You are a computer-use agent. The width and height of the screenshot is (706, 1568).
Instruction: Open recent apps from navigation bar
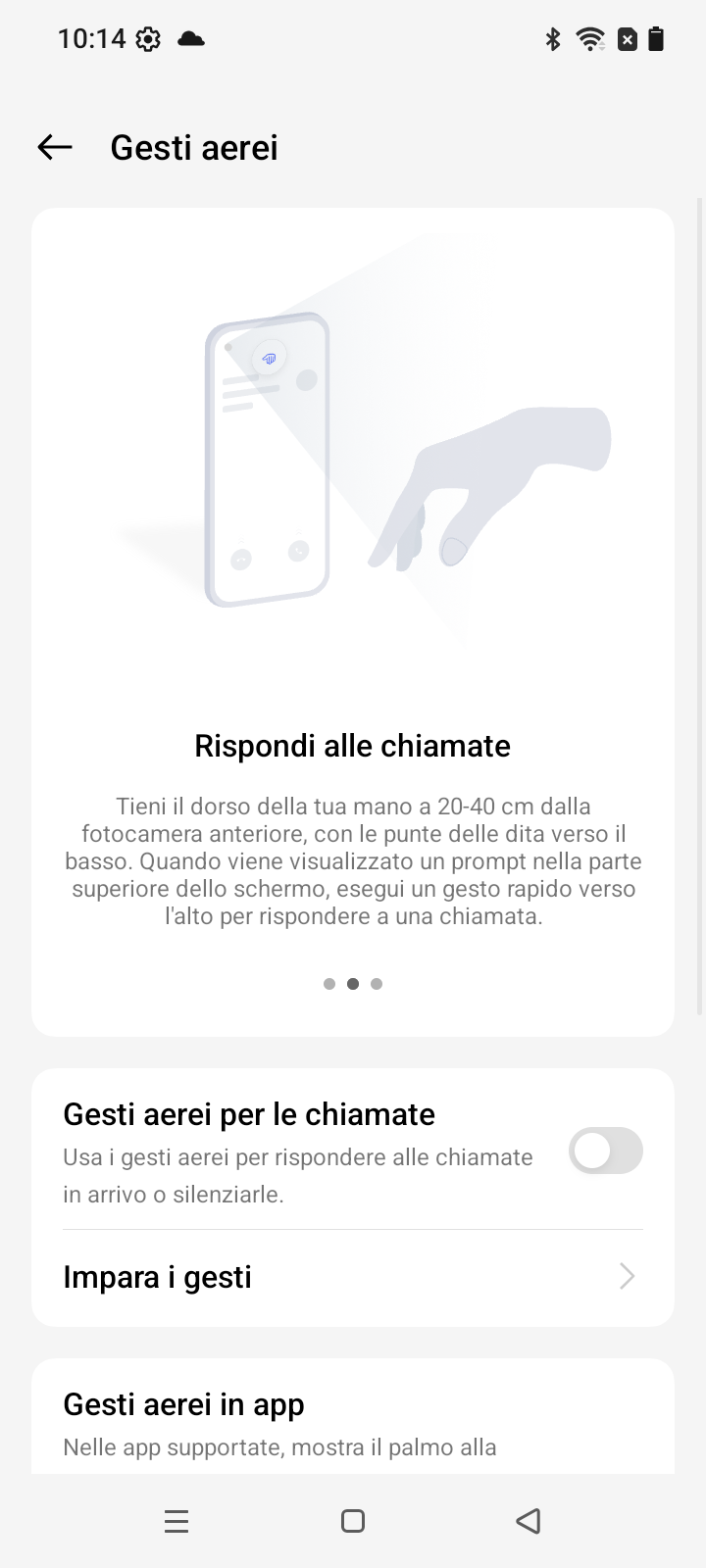176,1521
